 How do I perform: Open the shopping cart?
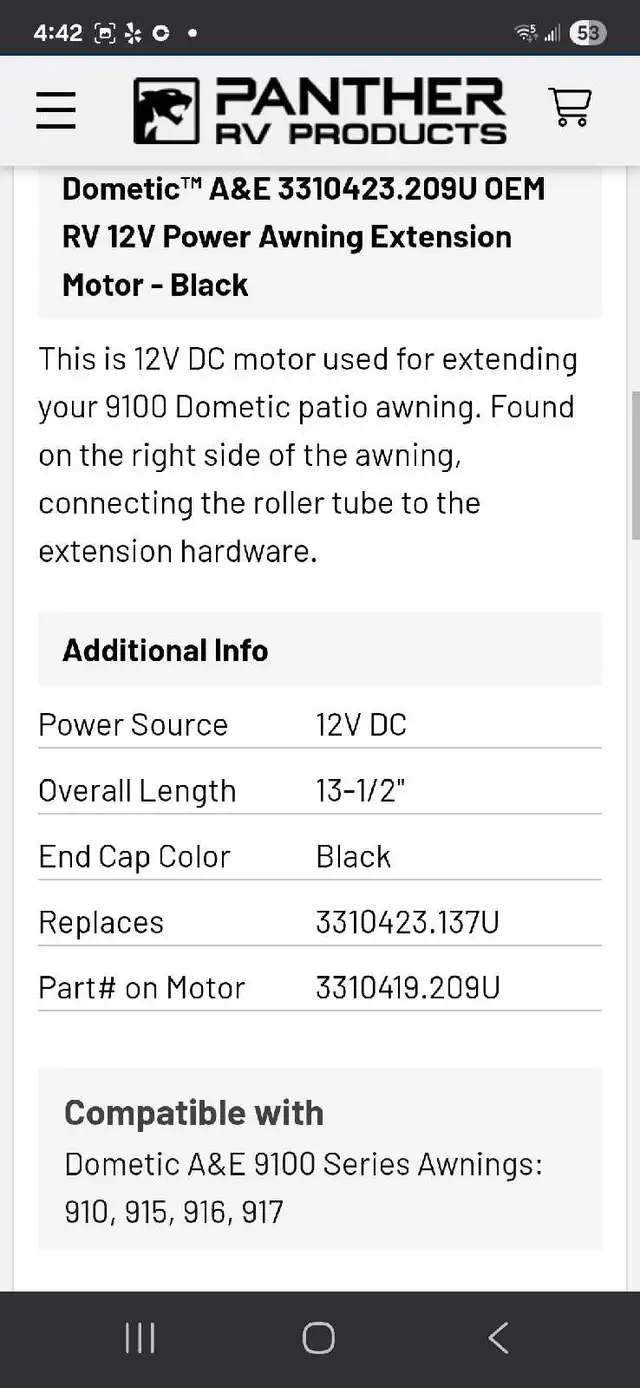point(570,107)
